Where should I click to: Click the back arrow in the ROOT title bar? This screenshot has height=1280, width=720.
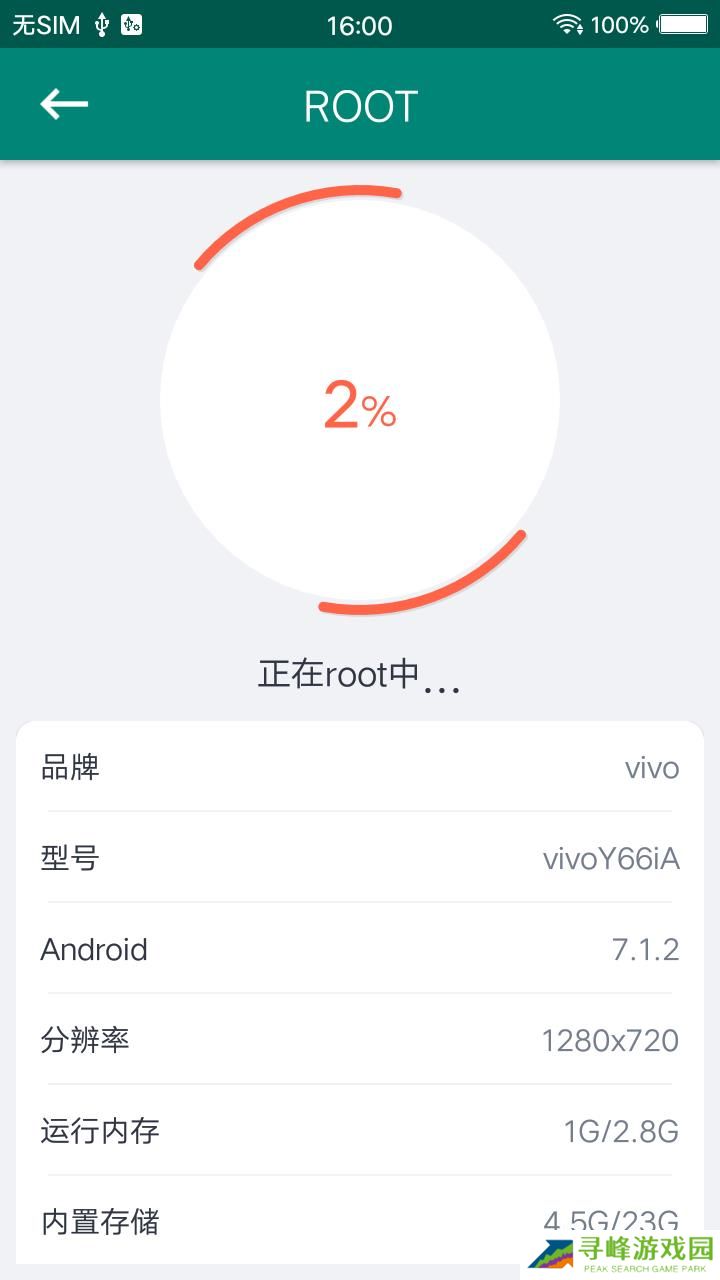(64, 104)
